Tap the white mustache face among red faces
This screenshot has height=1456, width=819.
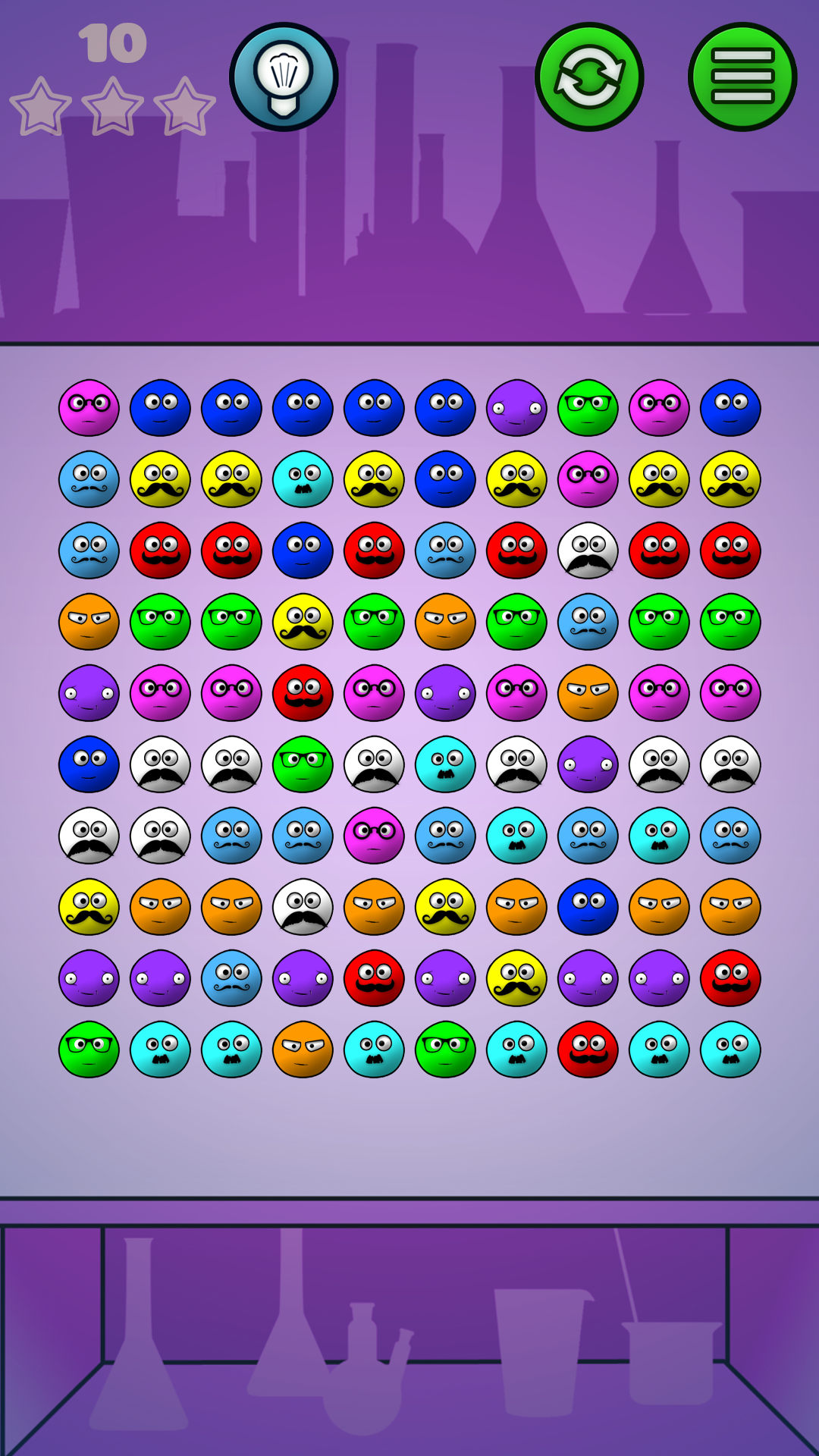pos(588,551)
